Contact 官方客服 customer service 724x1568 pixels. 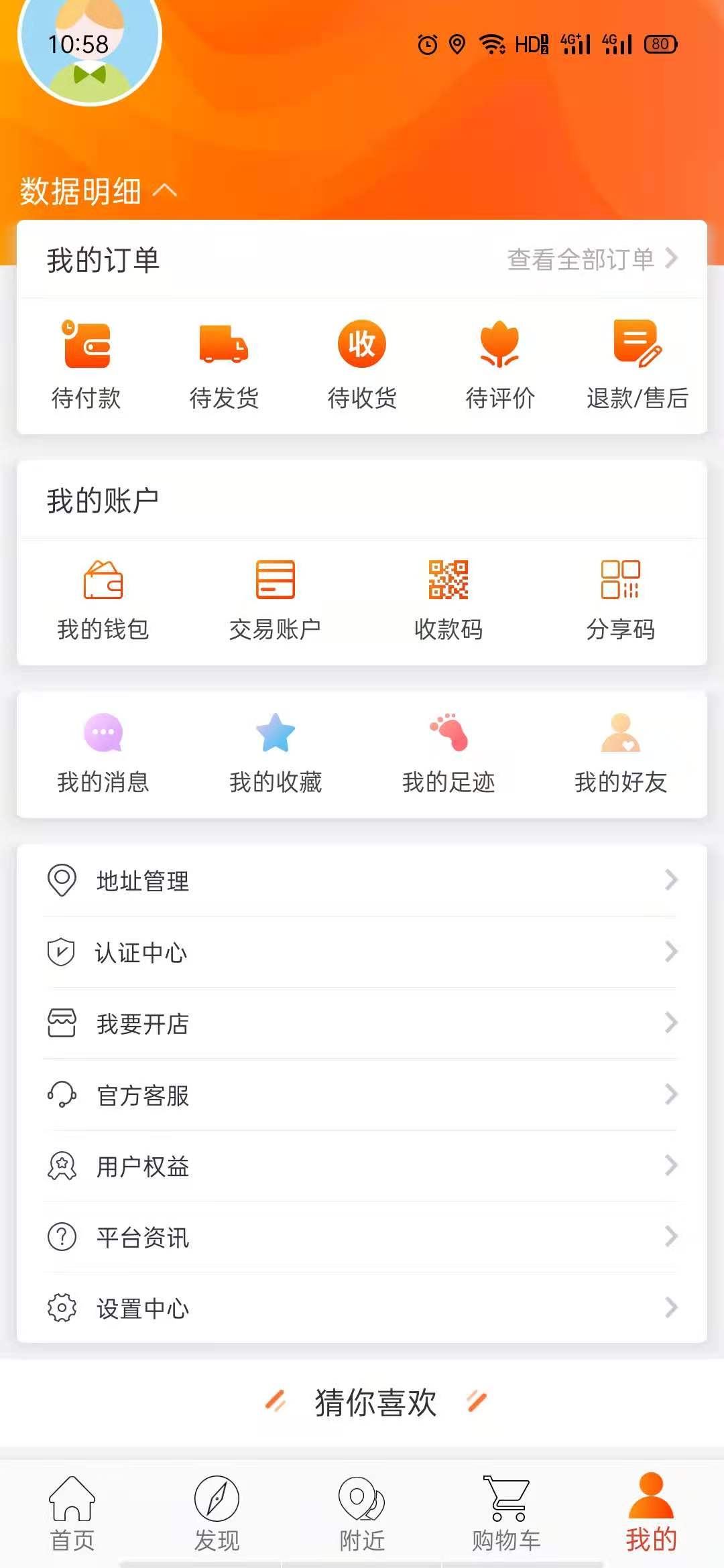362,1095
